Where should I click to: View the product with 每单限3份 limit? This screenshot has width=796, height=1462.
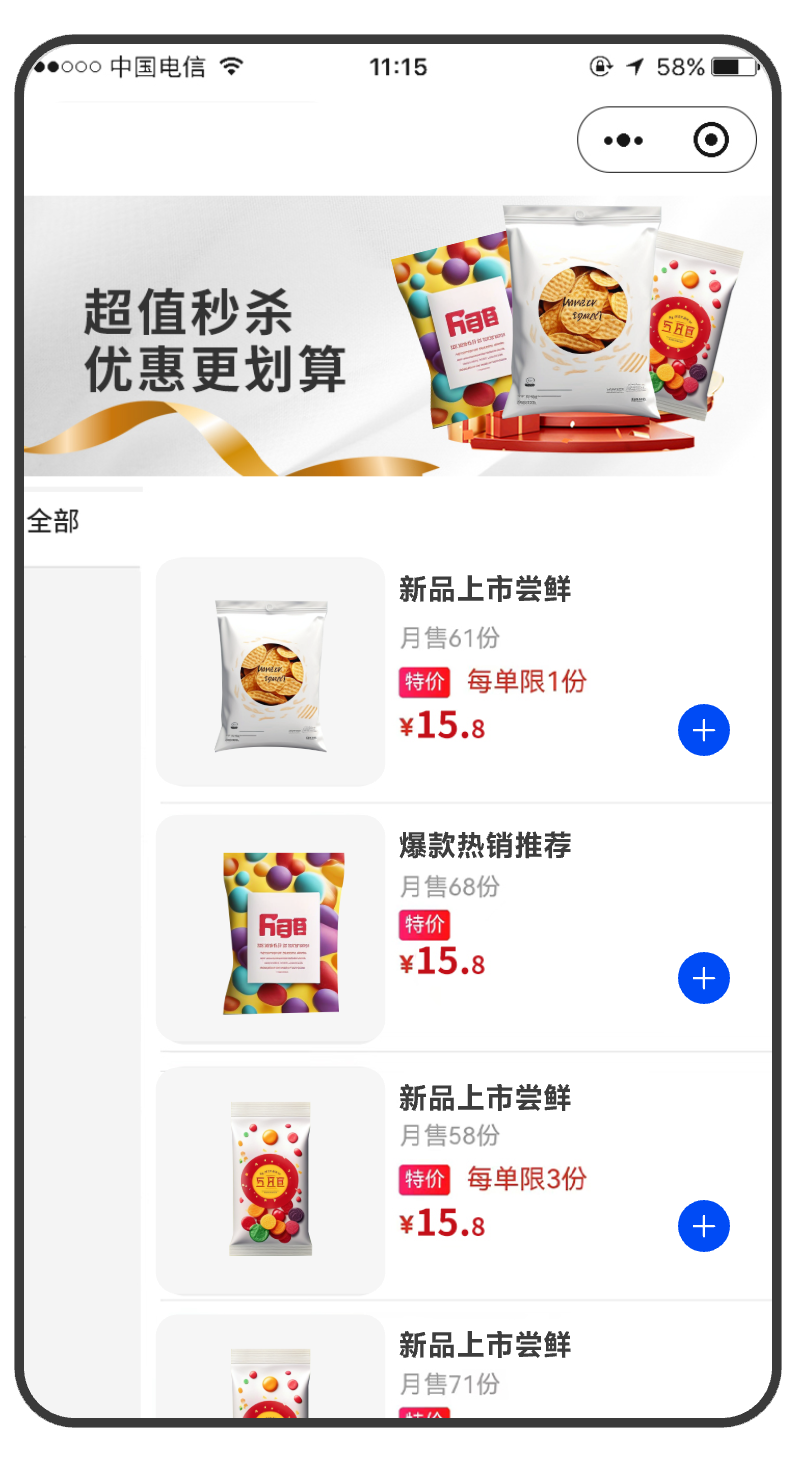464,1180
